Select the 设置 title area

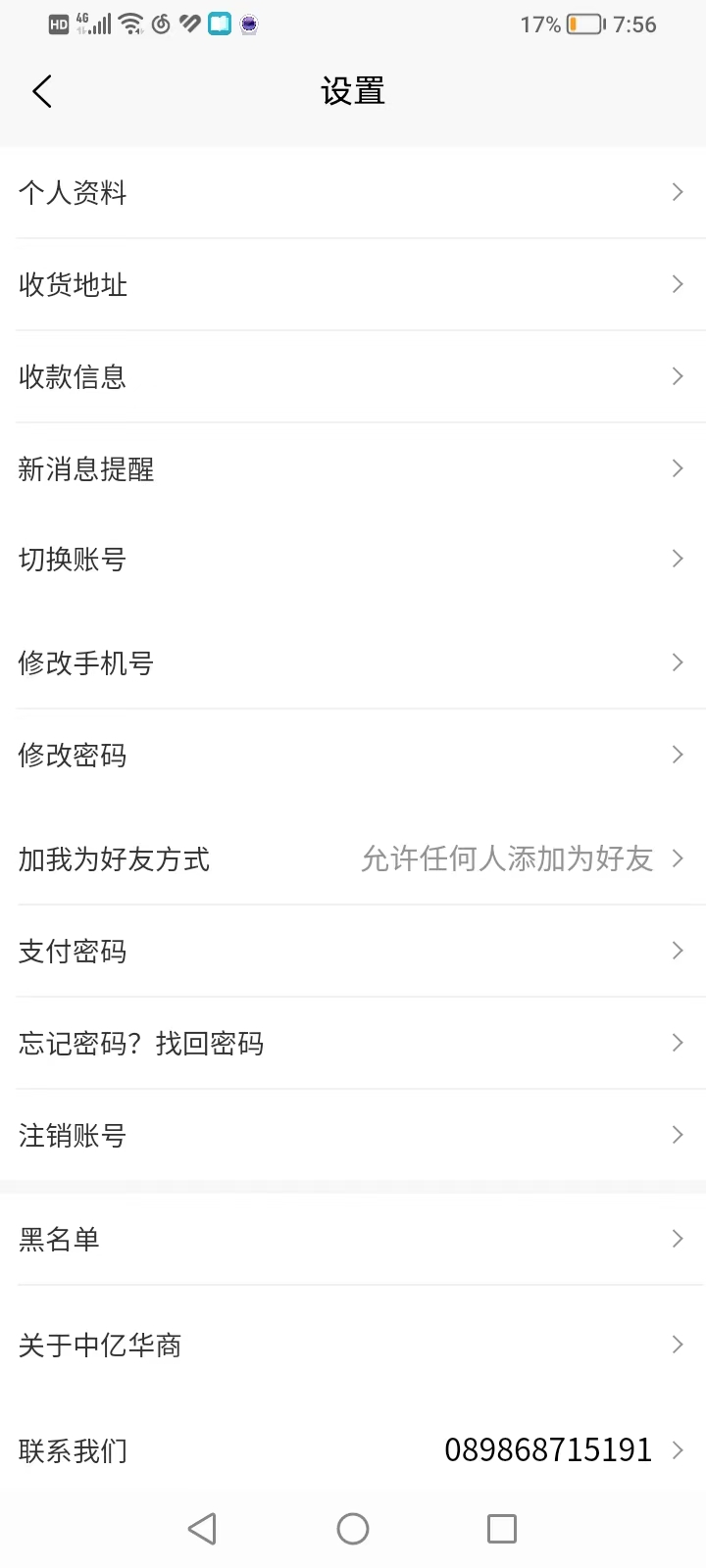pos(353,90)
